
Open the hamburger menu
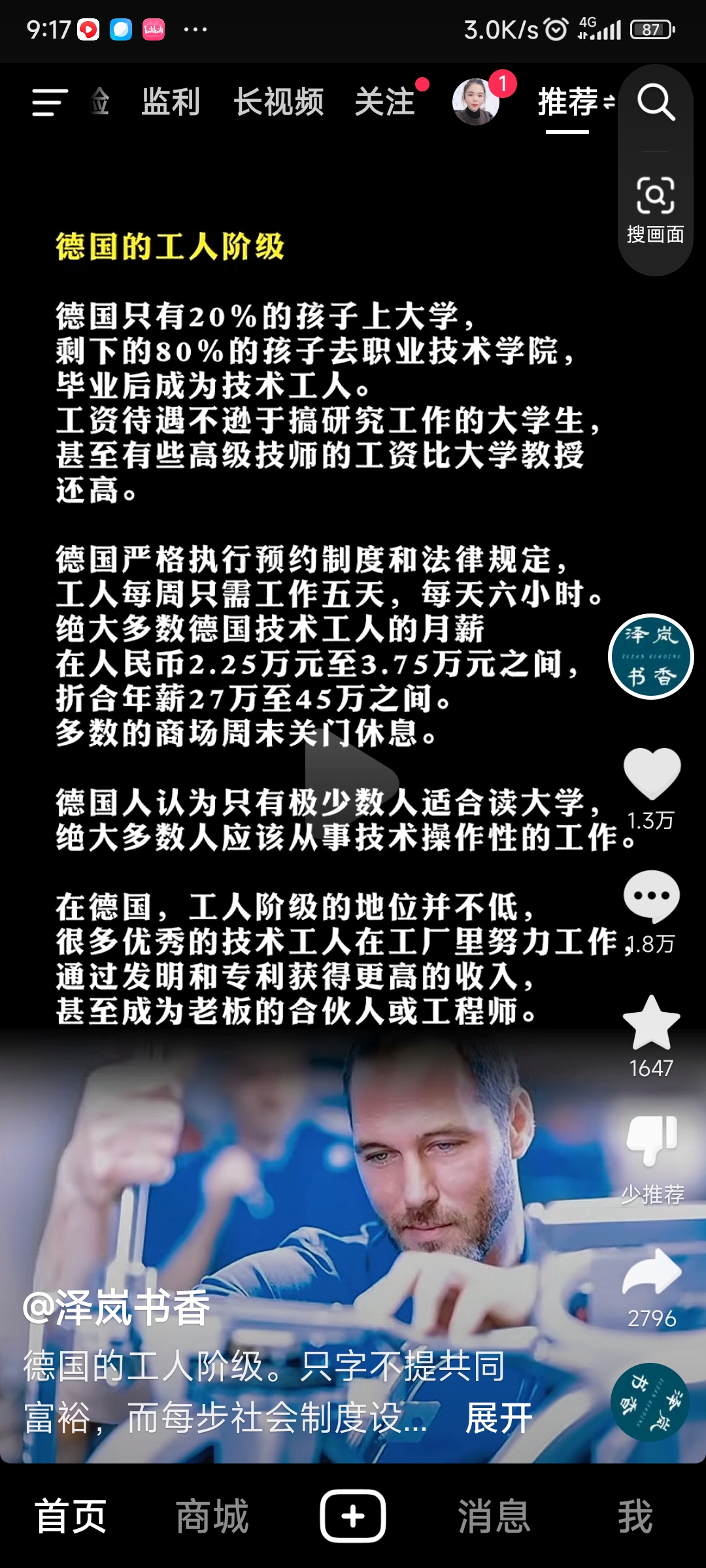50,103
